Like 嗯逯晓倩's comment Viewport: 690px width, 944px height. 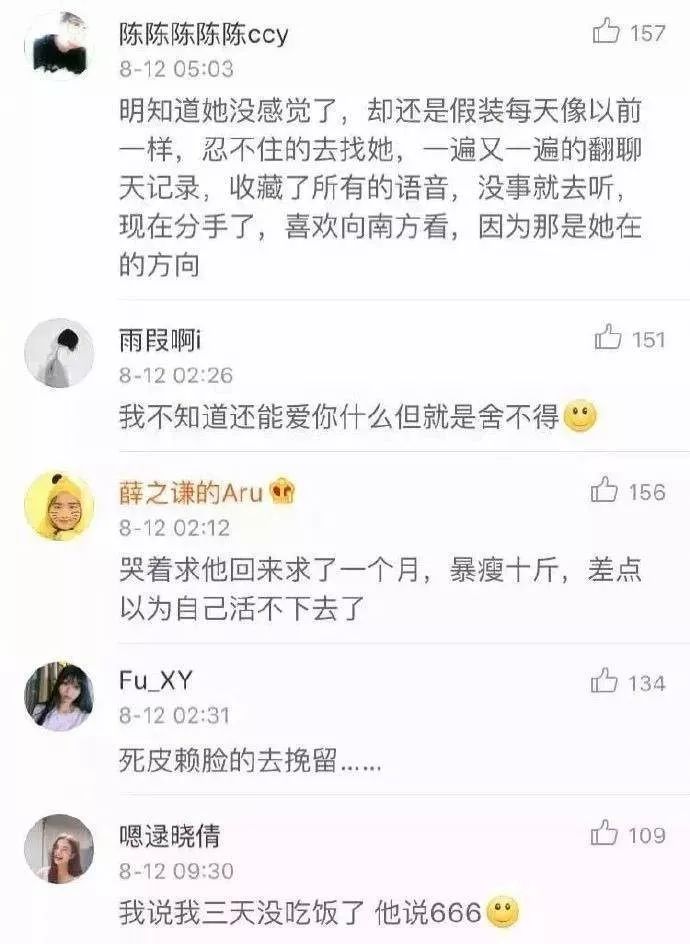point(606,834)
